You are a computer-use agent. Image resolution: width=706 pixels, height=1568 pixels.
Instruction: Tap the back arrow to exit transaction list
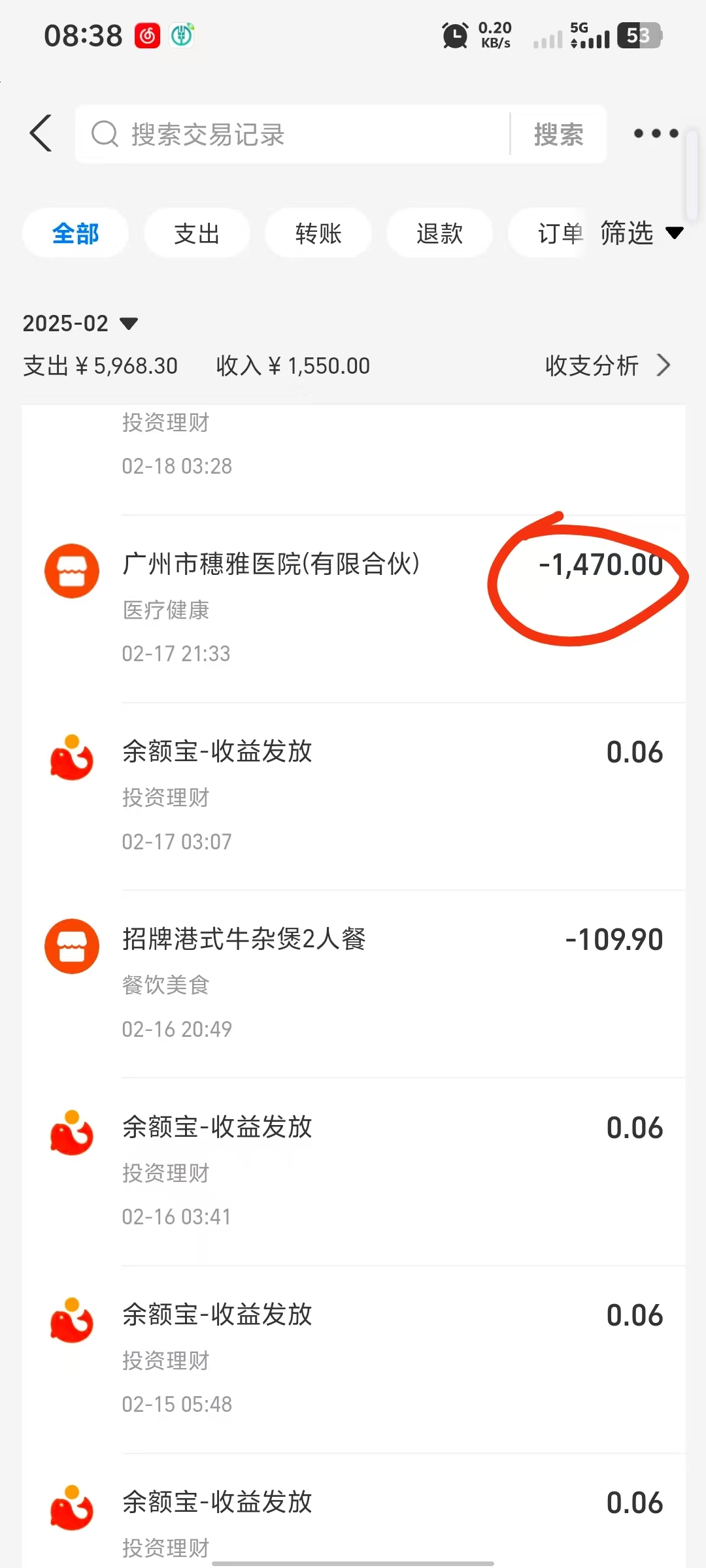[41, 133]
